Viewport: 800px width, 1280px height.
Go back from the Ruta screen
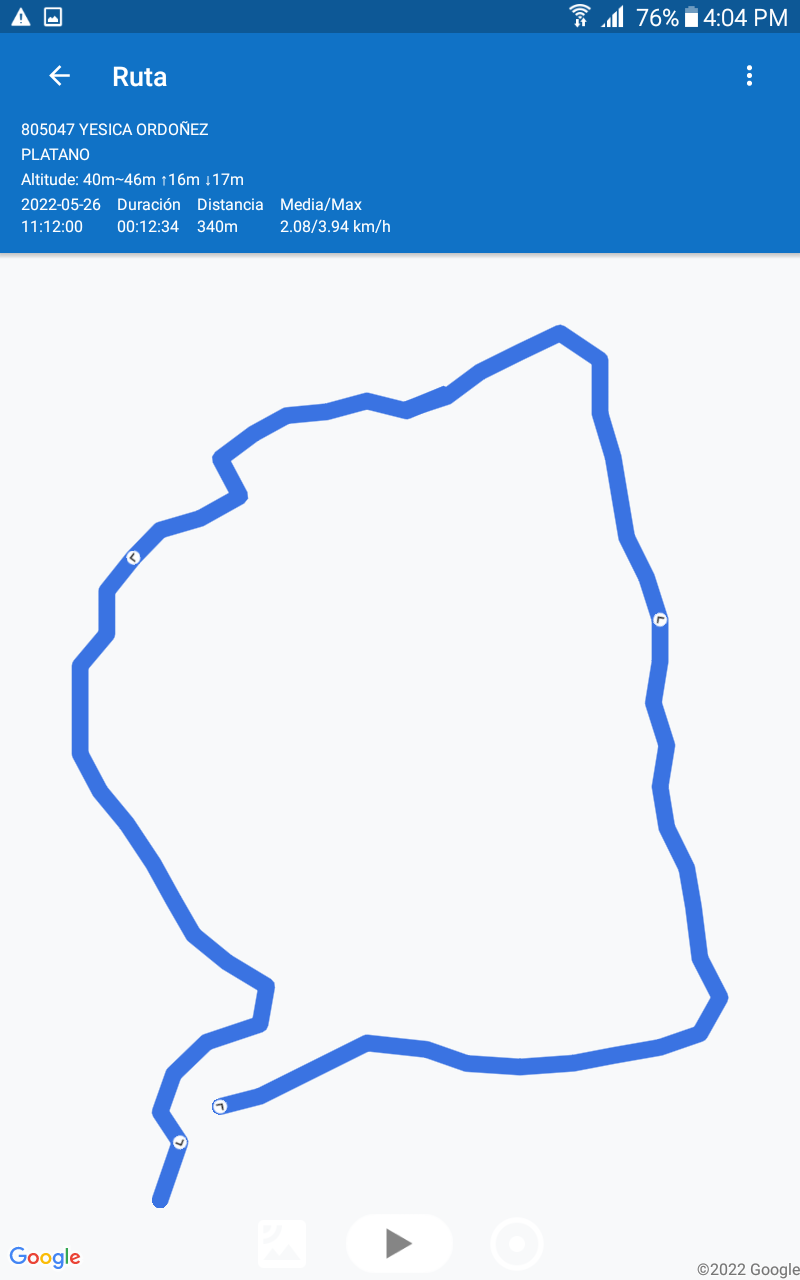click(60, 76)
